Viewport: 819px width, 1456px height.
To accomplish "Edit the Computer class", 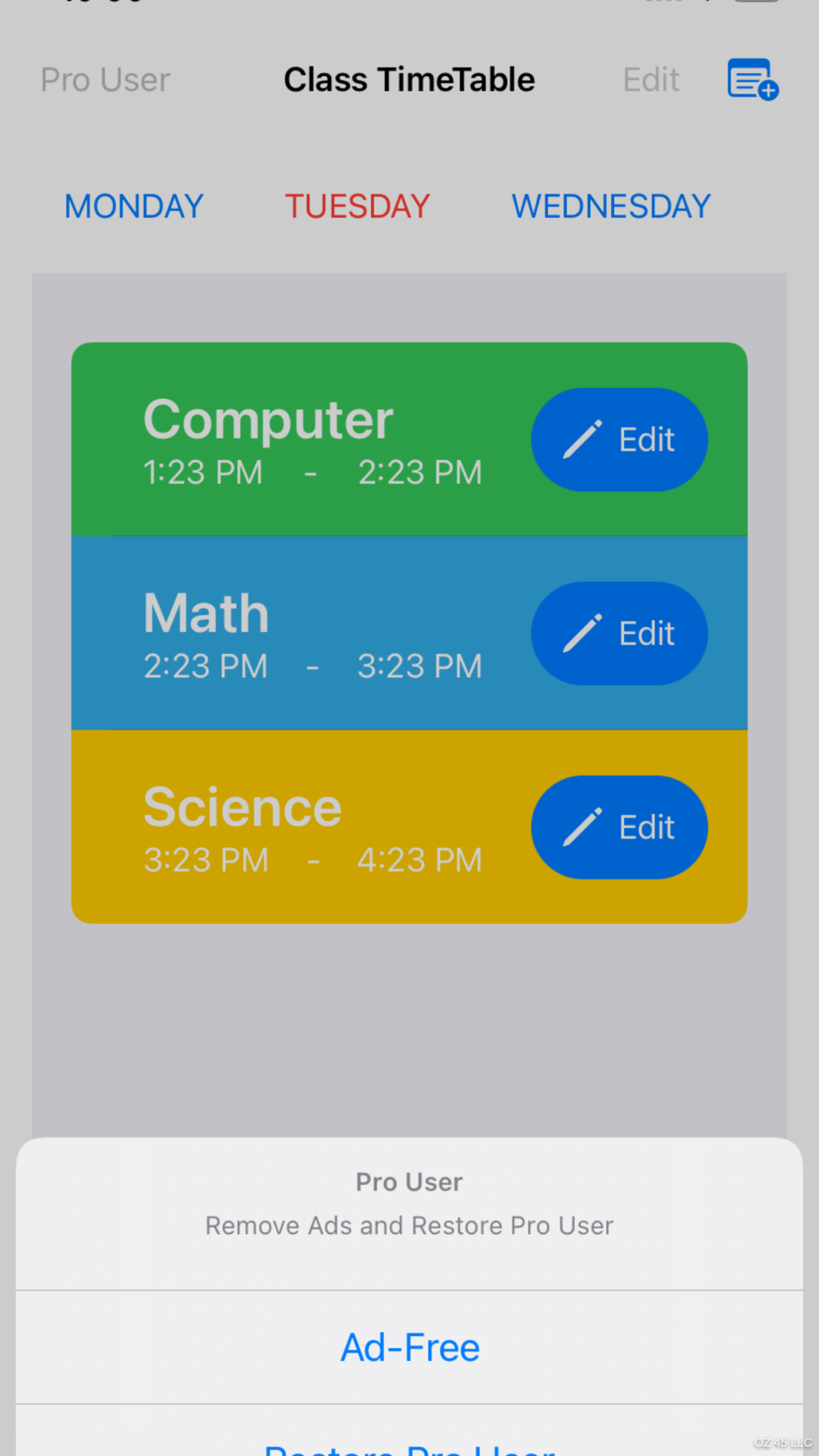I will pyautogui.click(x=619, y=440).
